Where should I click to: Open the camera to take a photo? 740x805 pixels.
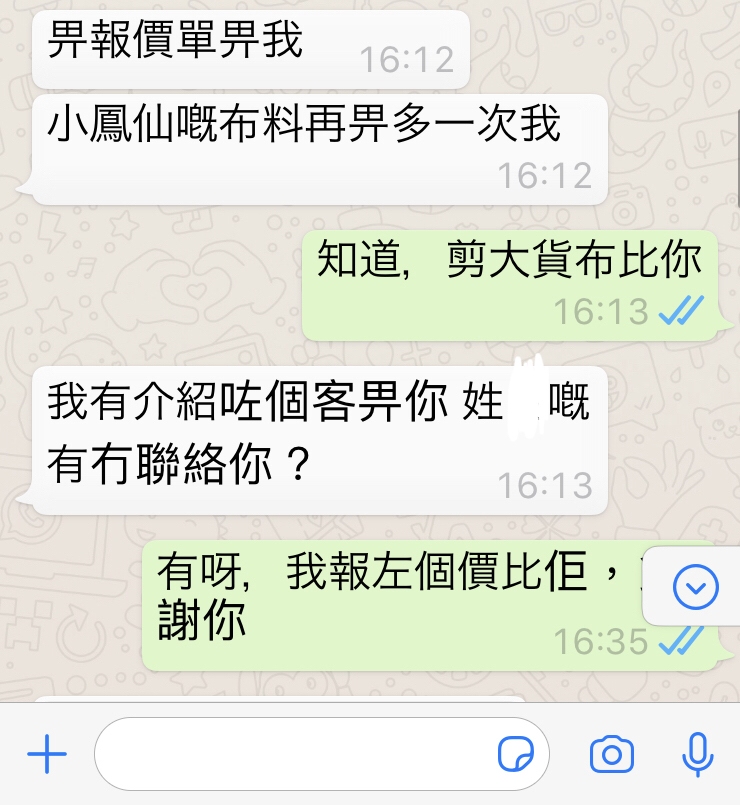tap(612, 755)
